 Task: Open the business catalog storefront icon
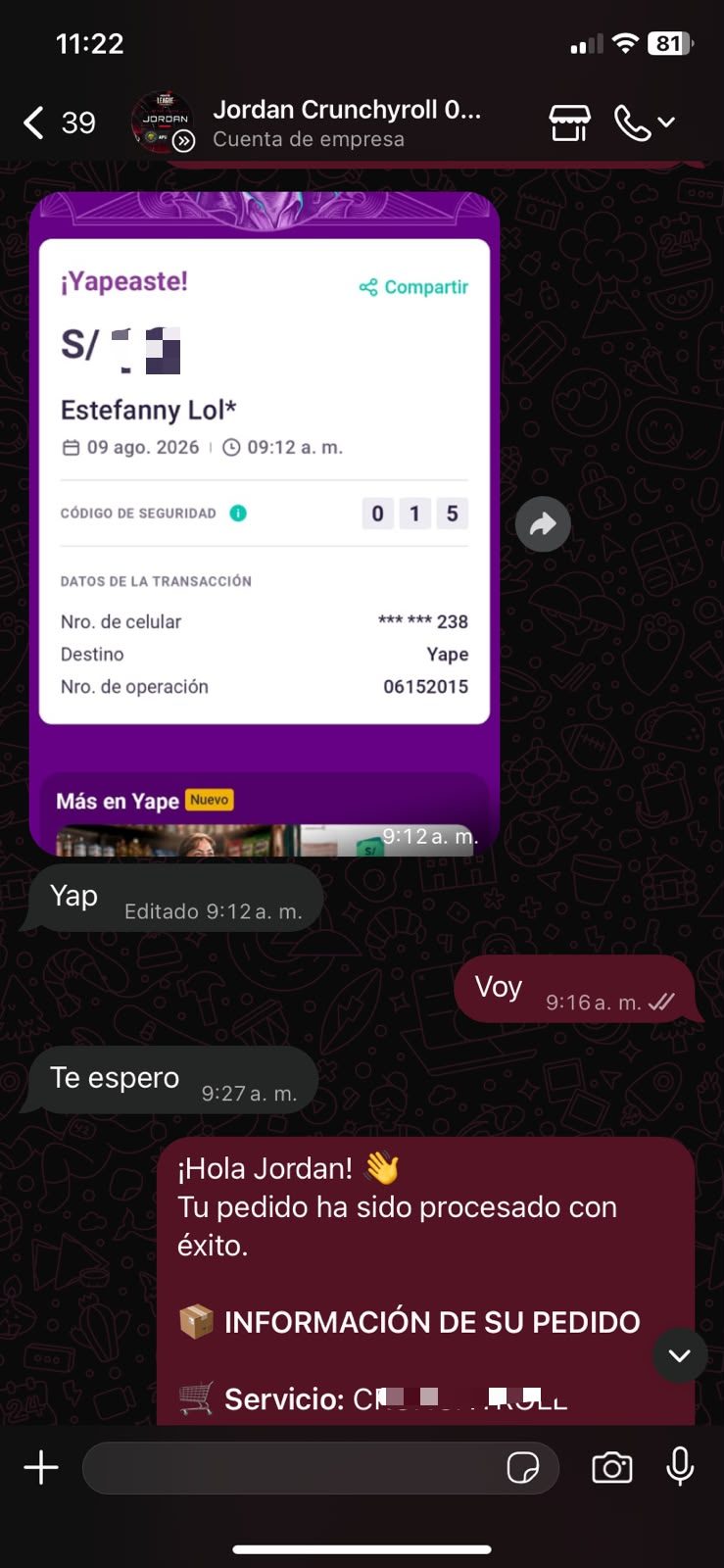569,122
